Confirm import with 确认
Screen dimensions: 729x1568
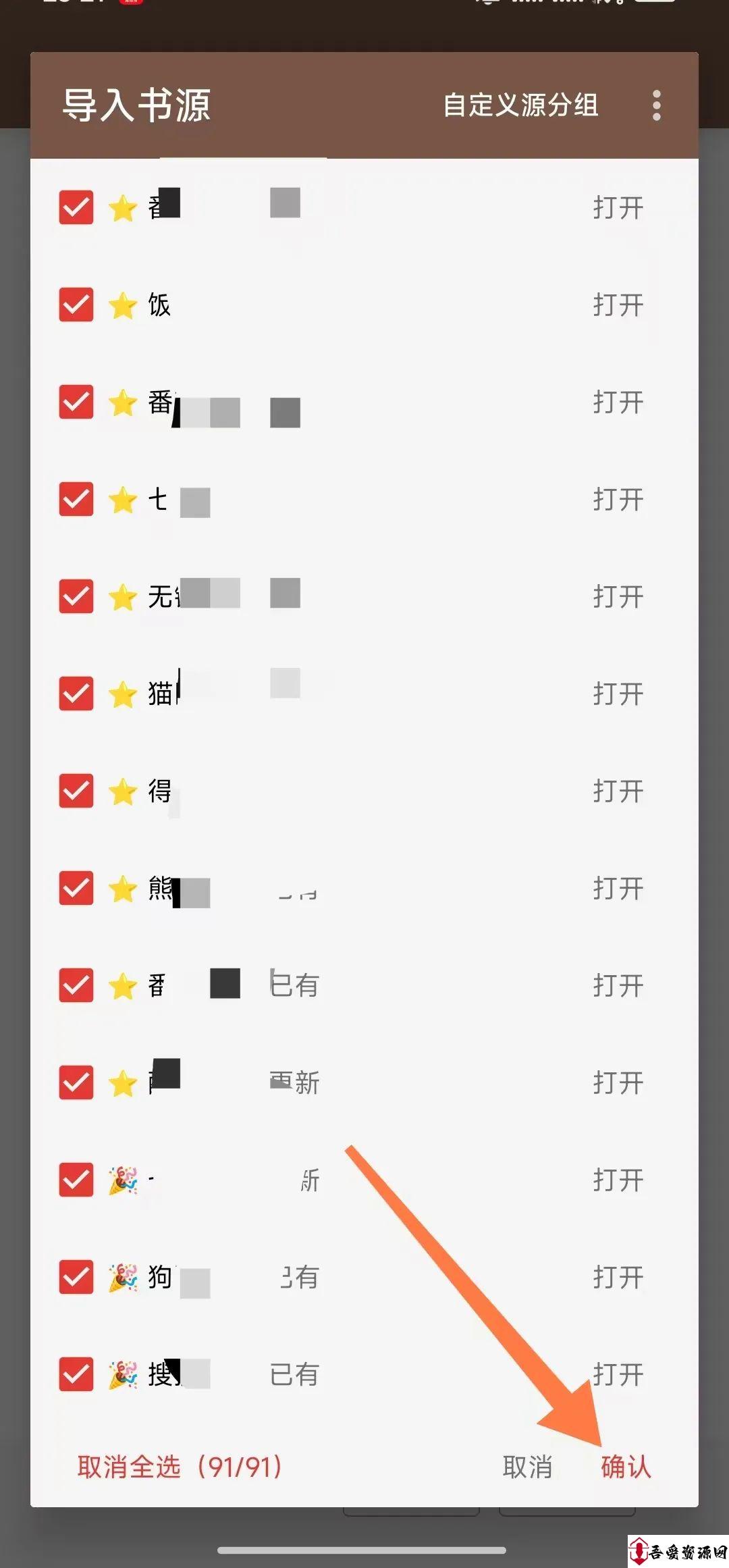[626, 1467]
